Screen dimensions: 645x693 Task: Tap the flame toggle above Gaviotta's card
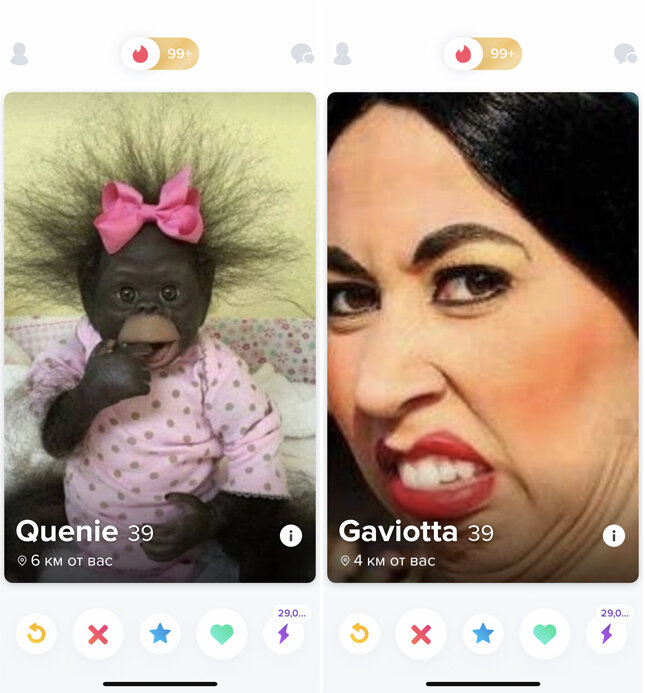coord(464,54)
